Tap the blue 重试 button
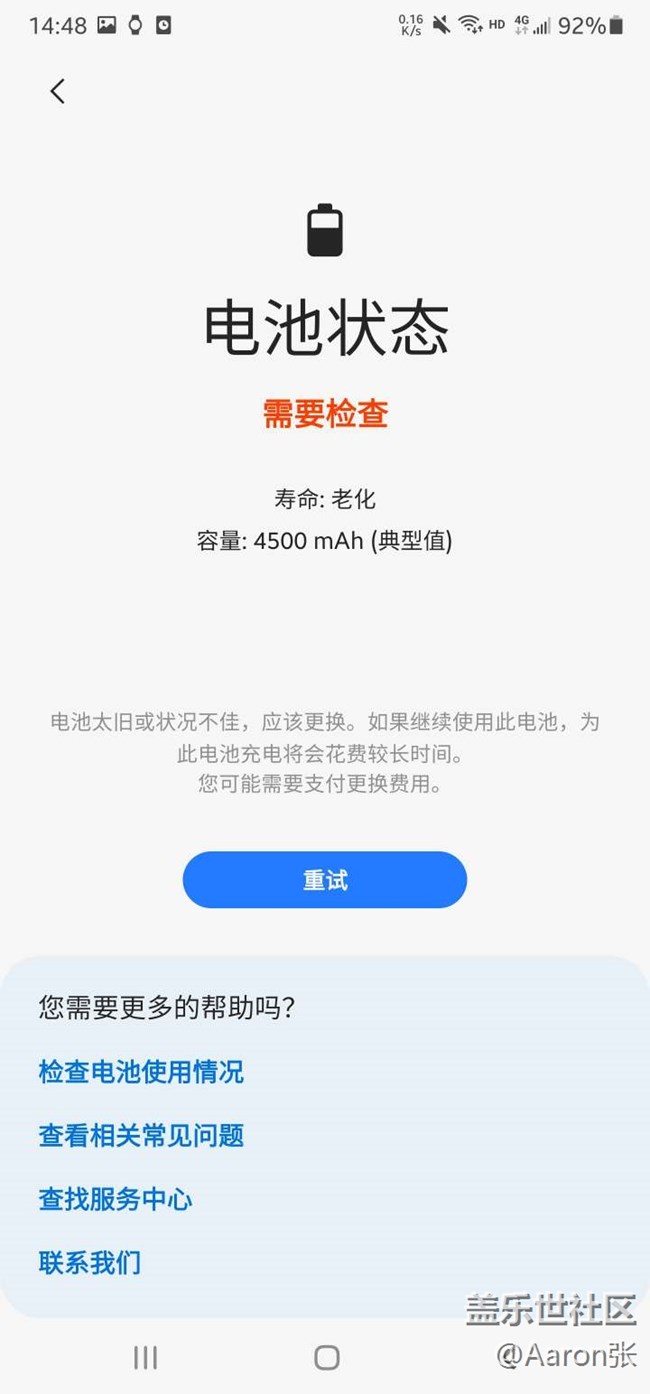650x1394 pixels. [325, 880]
